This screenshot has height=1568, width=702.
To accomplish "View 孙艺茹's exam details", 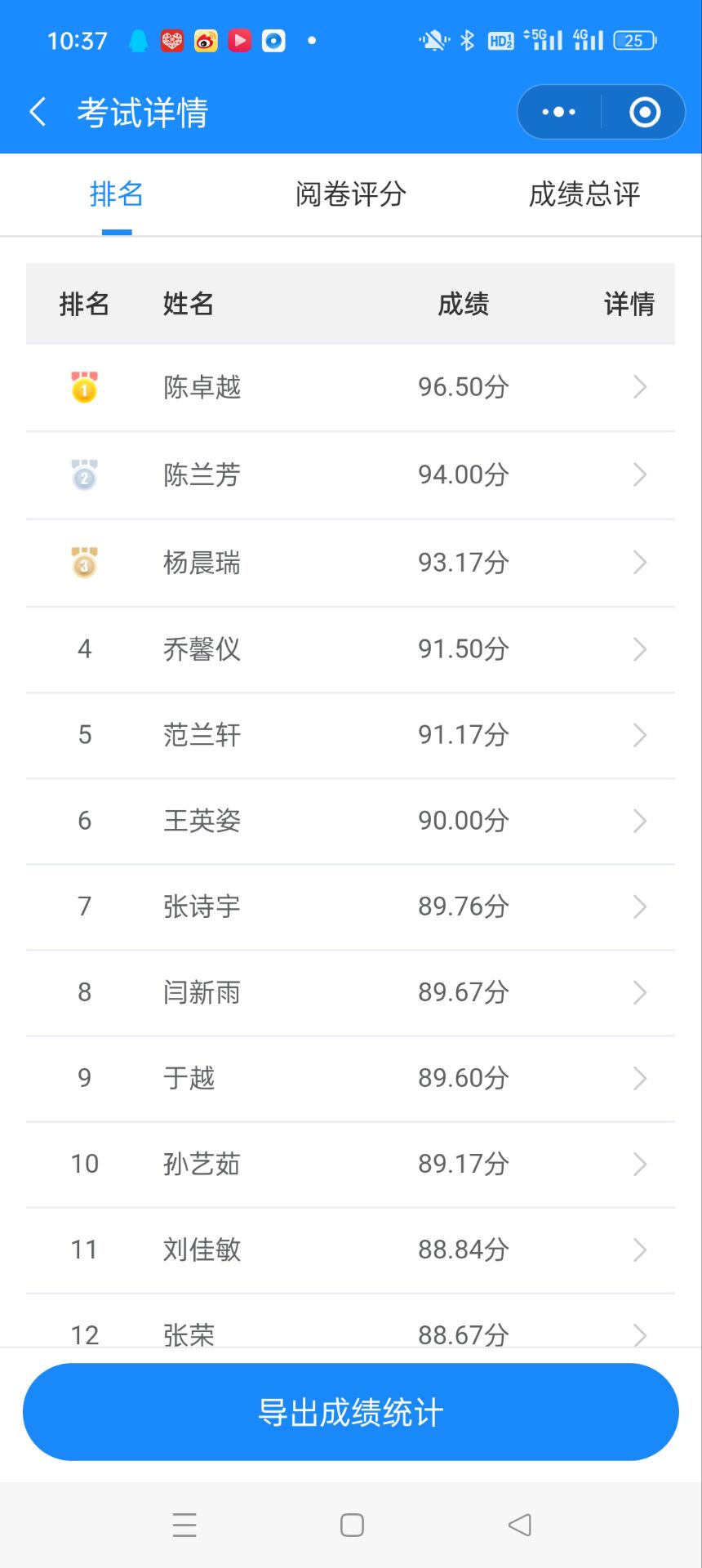I will pos(639,1164).
